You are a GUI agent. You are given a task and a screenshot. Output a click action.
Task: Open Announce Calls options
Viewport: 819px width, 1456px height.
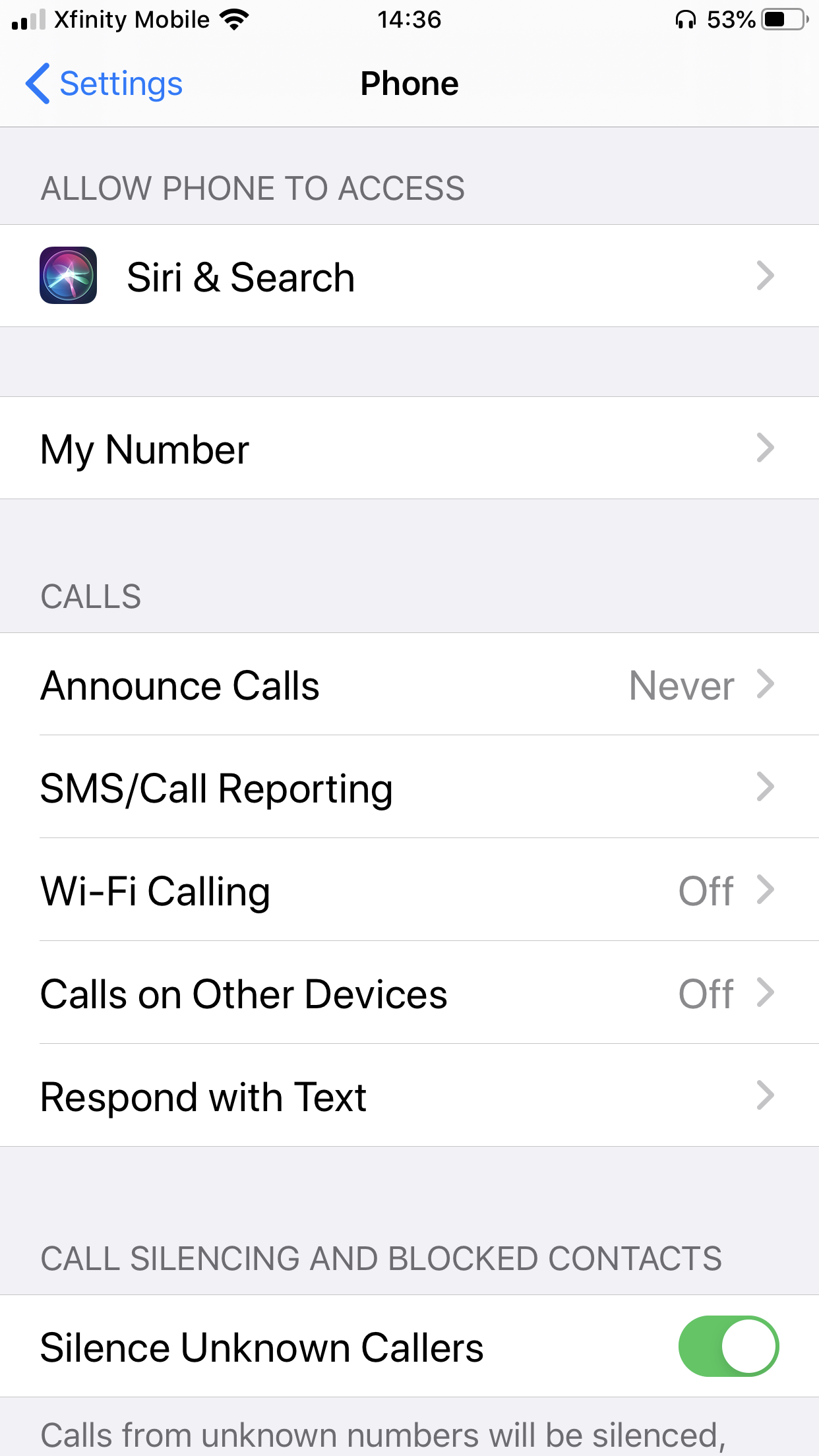point(409,684)
